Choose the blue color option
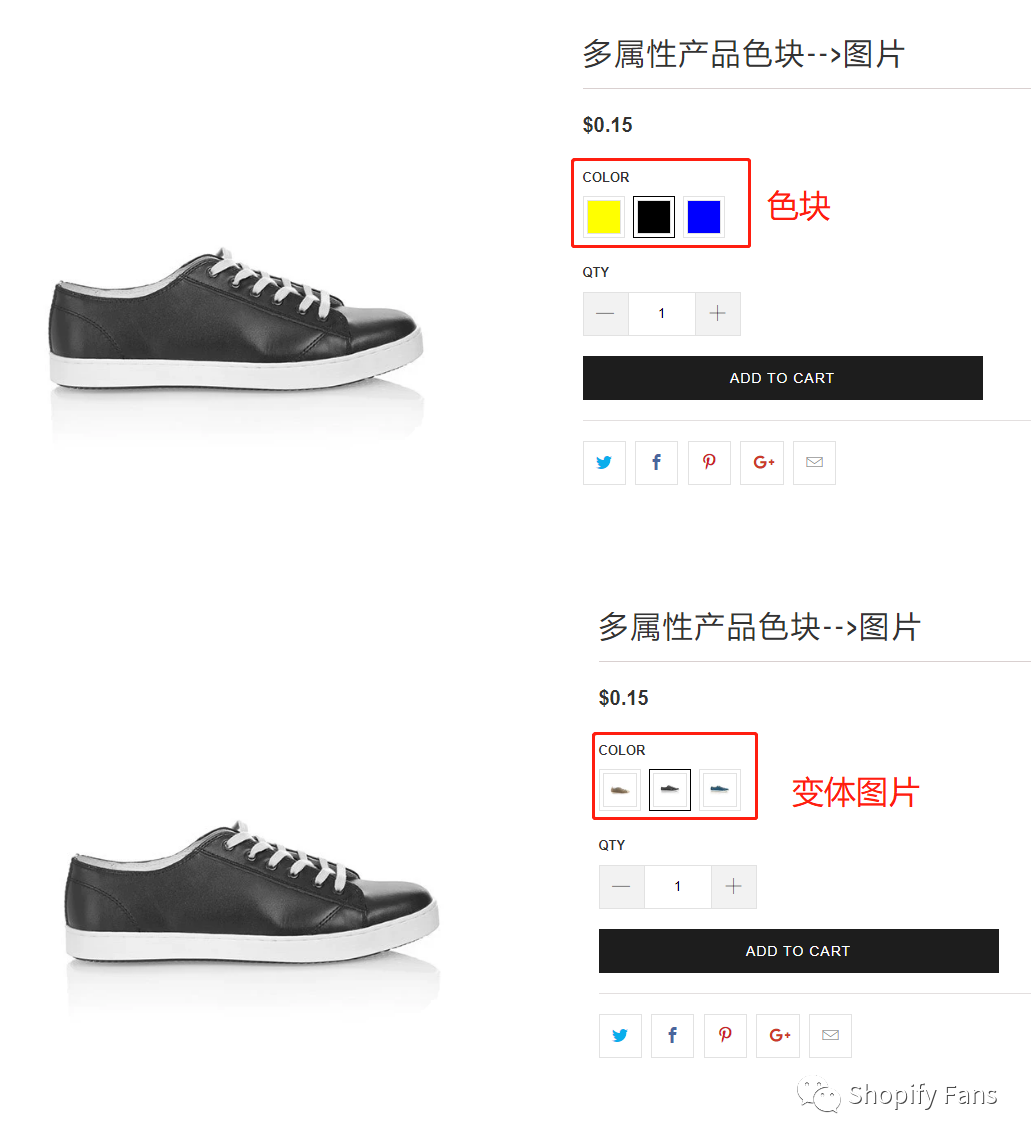 (704, 217)
